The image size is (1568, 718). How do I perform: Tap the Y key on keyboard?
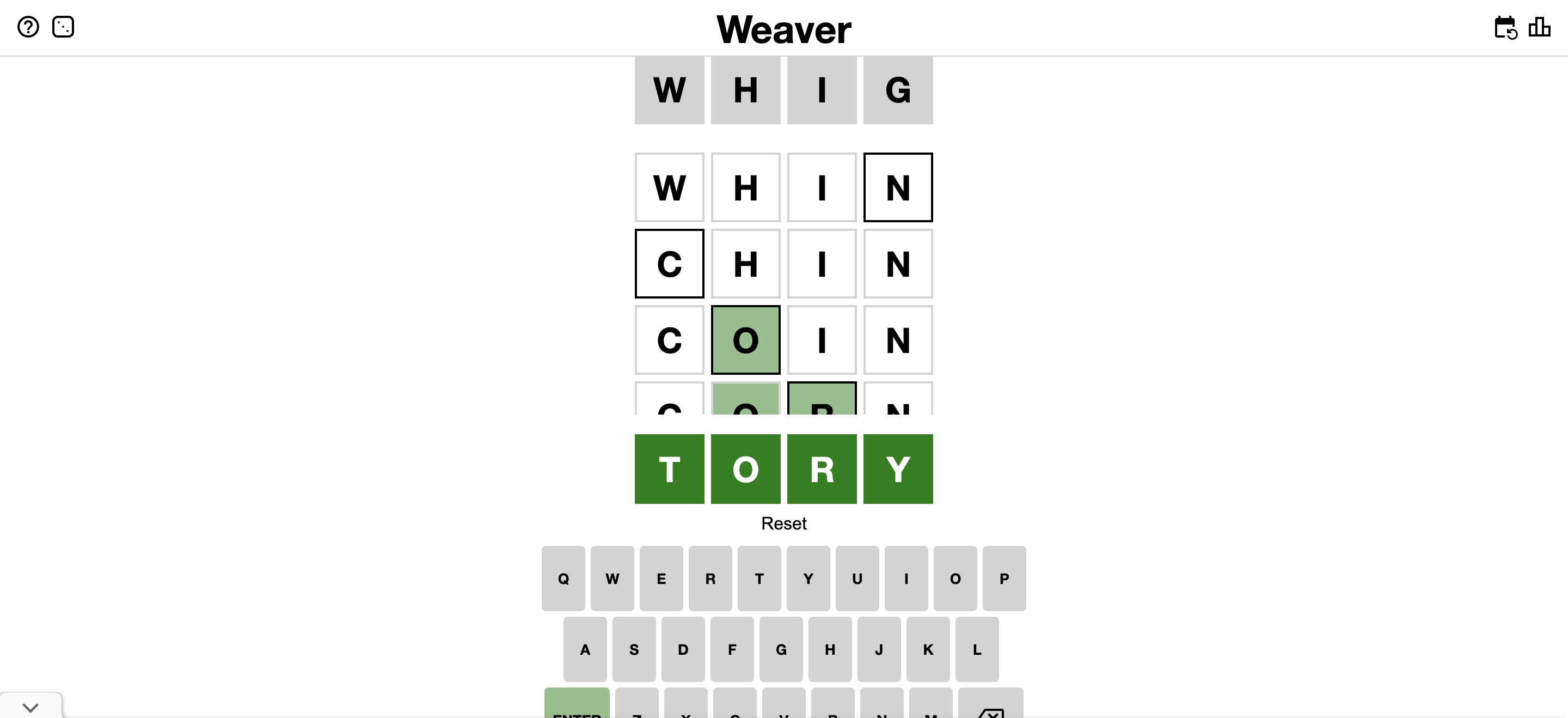[x=808, y=578]
